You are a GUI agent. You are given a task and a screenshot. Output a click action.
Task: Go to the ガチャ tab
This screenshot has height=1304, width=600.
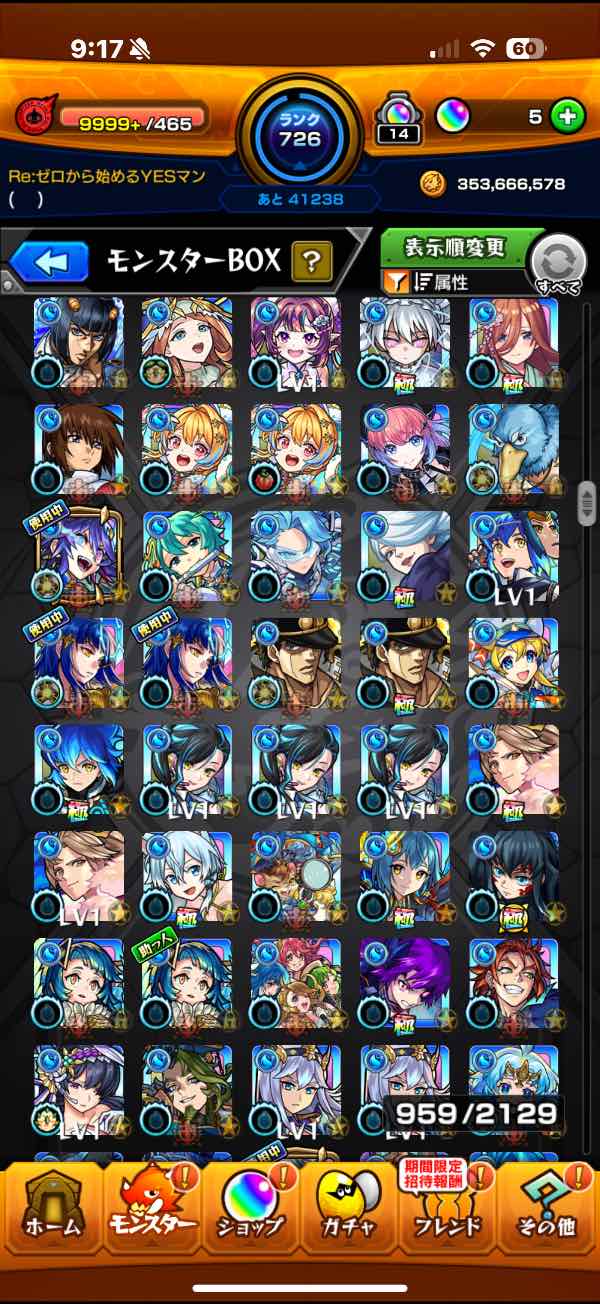(348, 1215)
